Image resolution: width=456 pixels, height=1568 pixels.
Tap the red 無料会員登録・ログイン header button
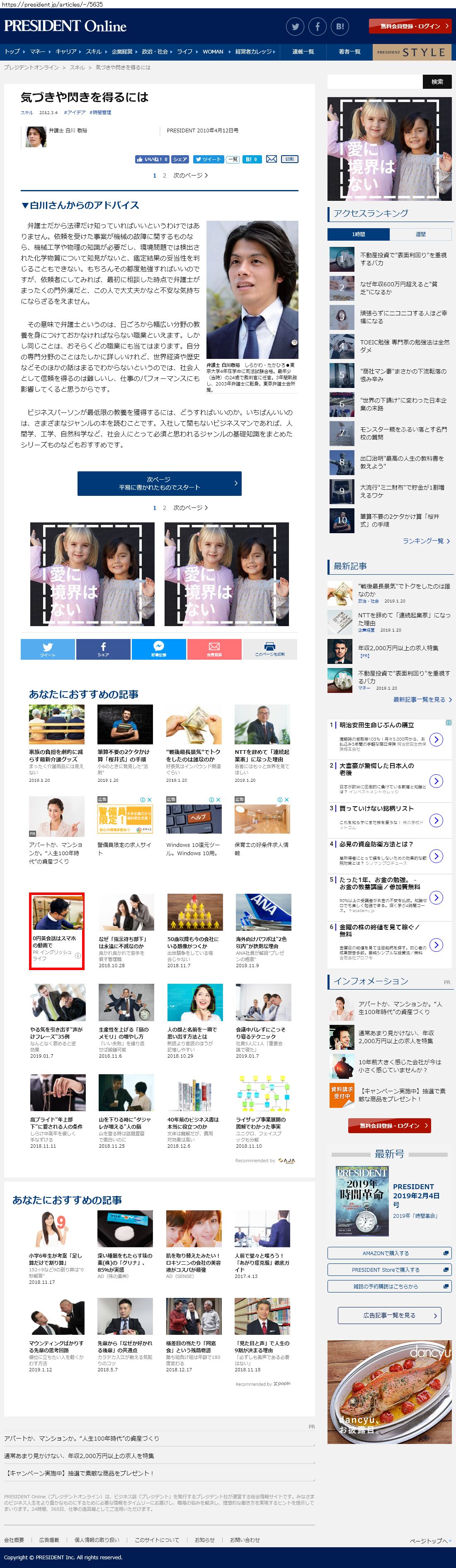click(410, 26)
